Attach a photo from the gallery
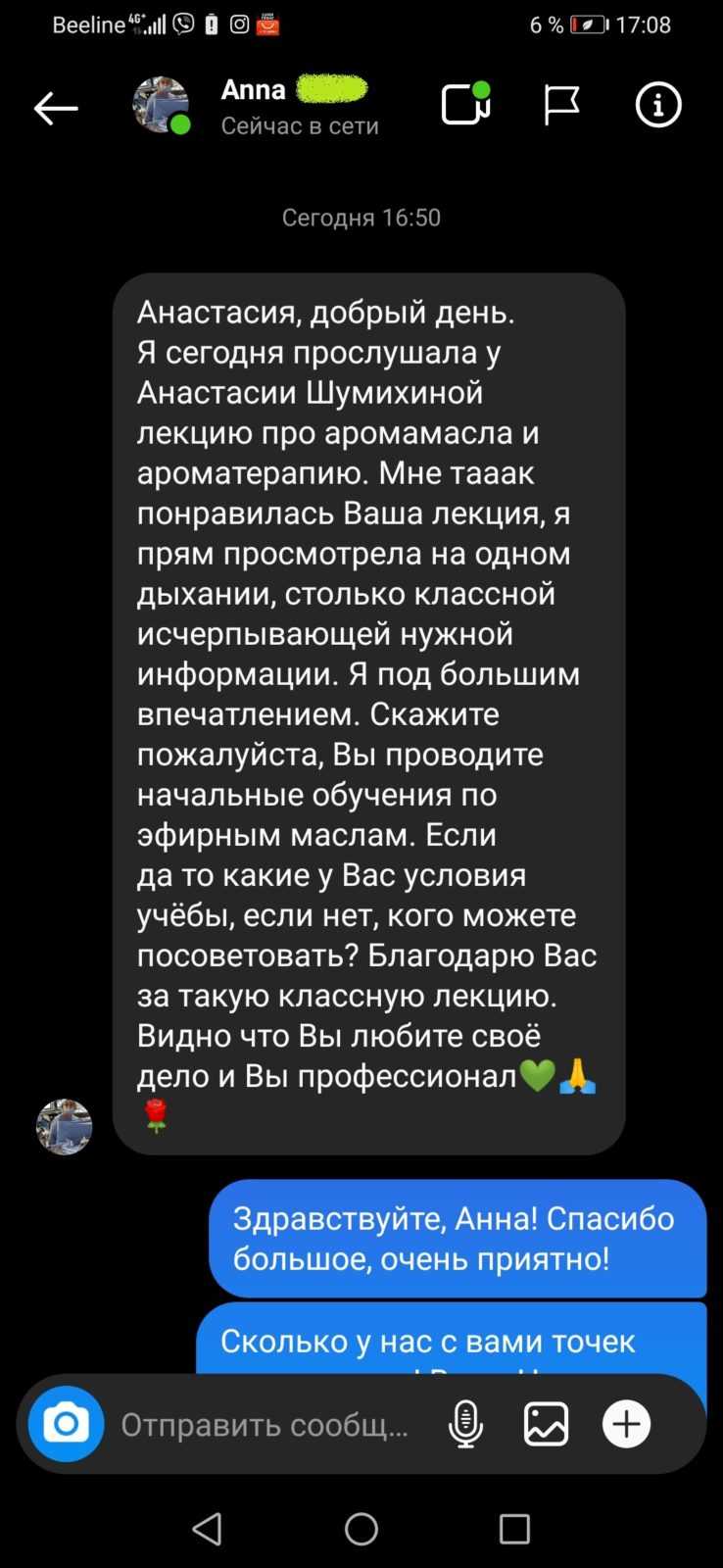The image size is (723, 1568). pyautogui.click(x=546, y=1424)
